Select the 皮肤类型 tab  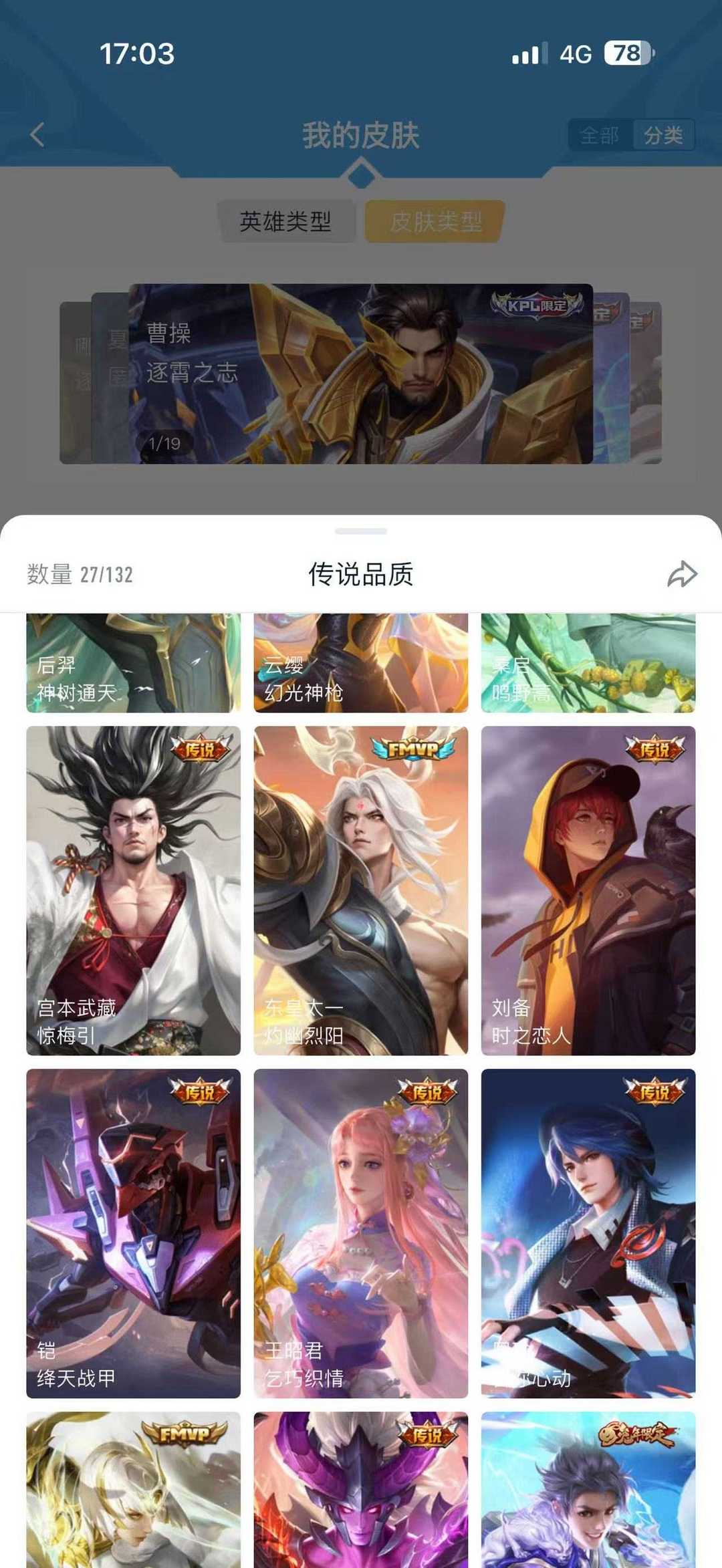point(435,221)
